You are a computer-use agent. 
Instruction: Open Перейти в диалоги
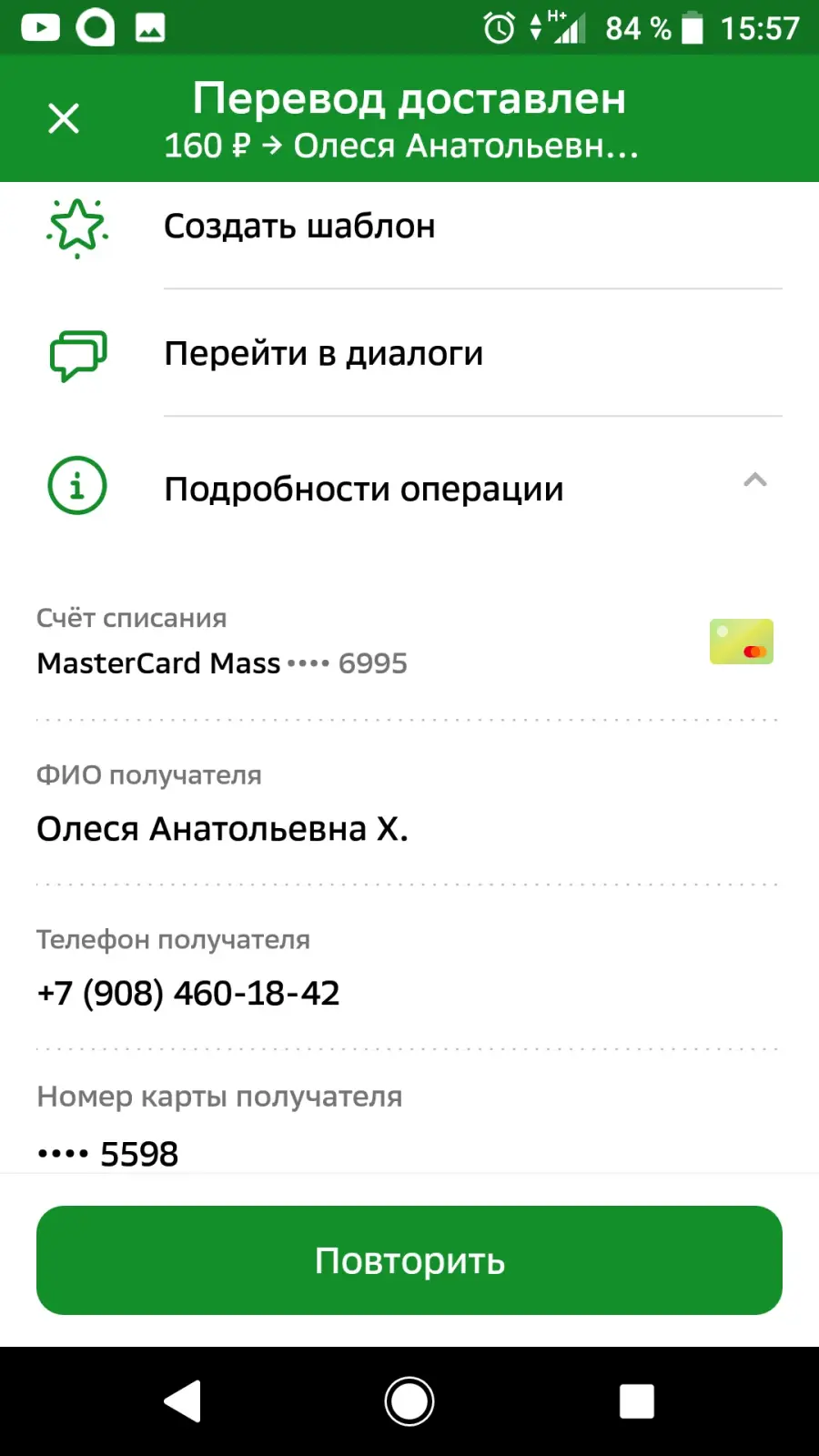pos(409,353)
